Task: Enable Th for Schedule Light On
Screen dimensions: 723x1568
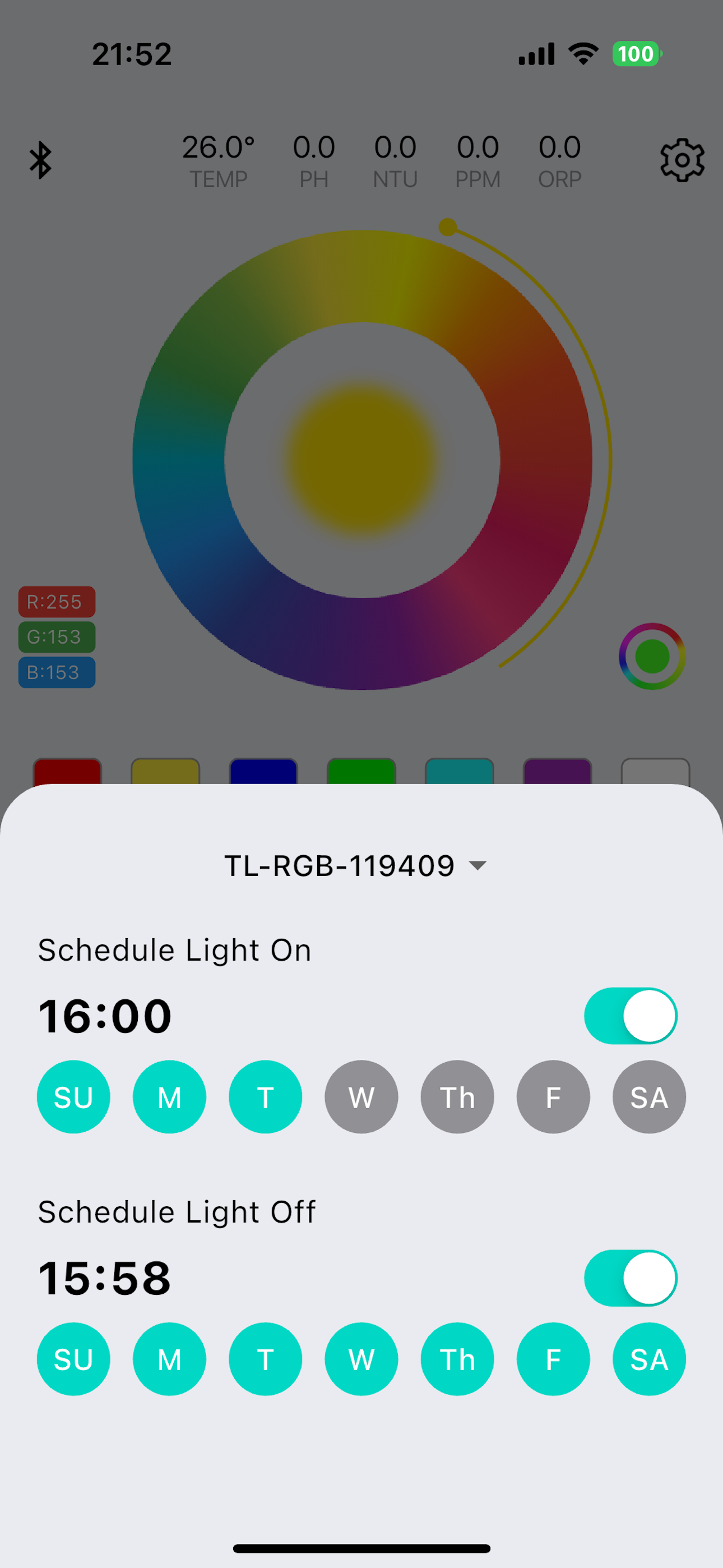Action: (x=457, y=1096)
